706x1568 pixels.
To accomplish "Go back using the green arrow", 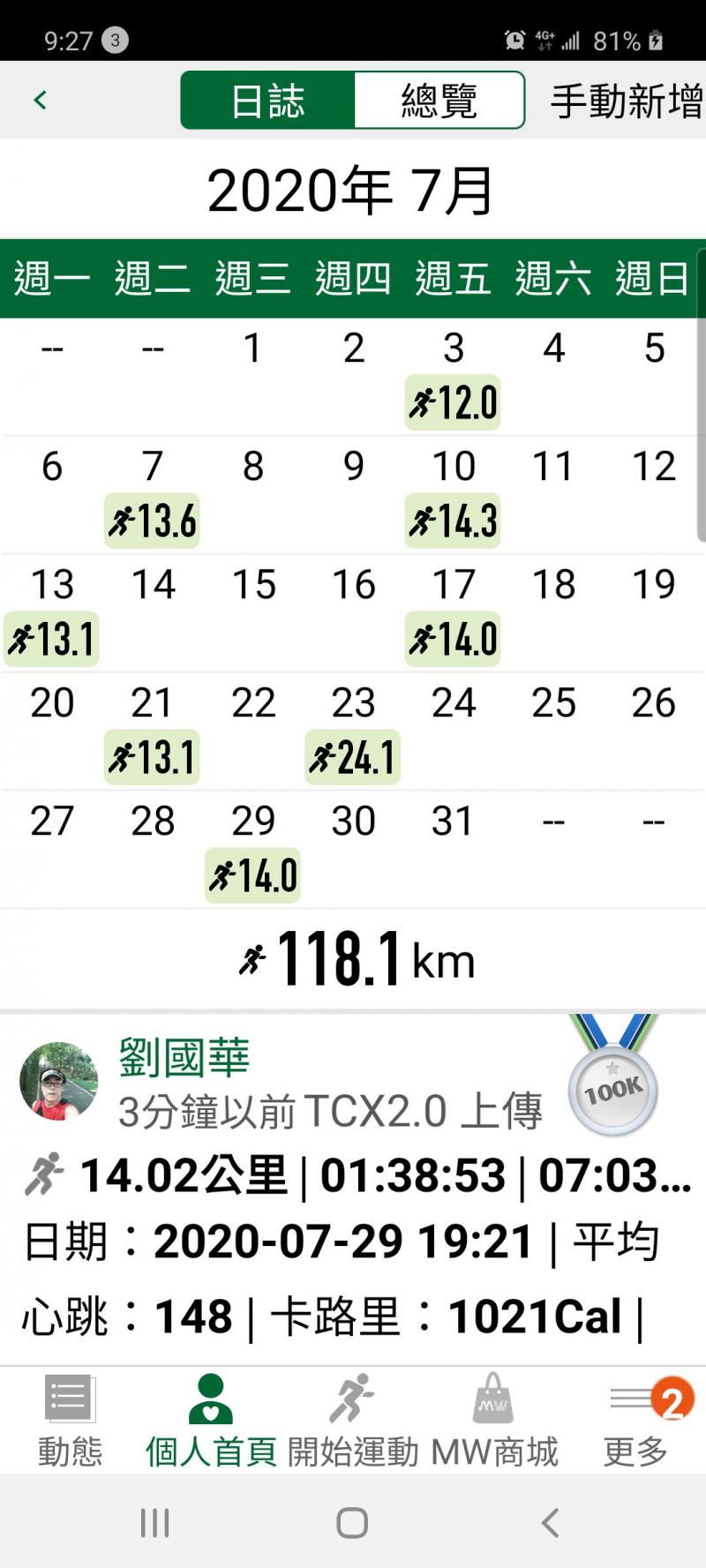I will point(40,100).
